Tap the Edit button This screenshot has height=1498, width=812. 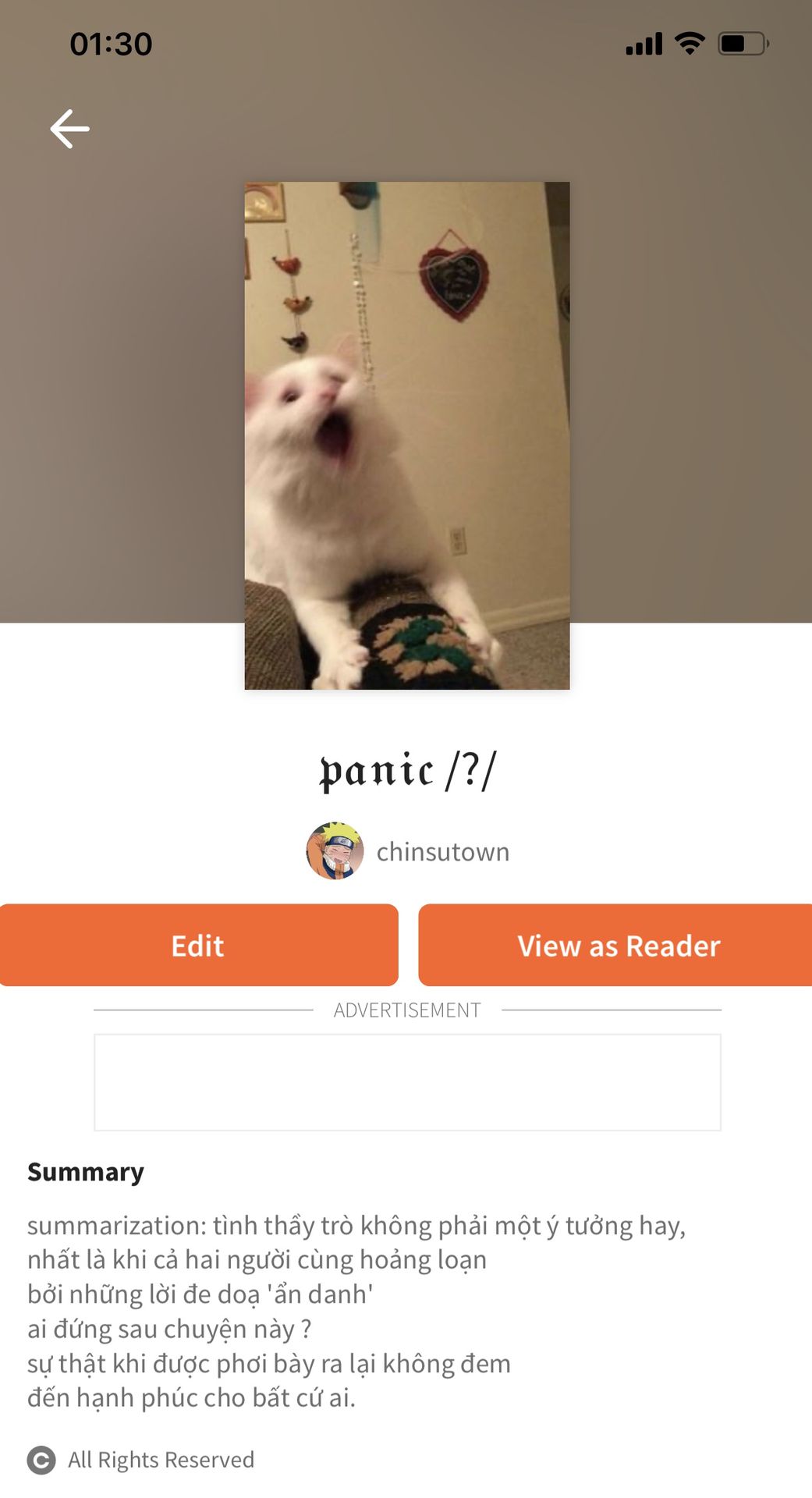[x=198, y=945]
